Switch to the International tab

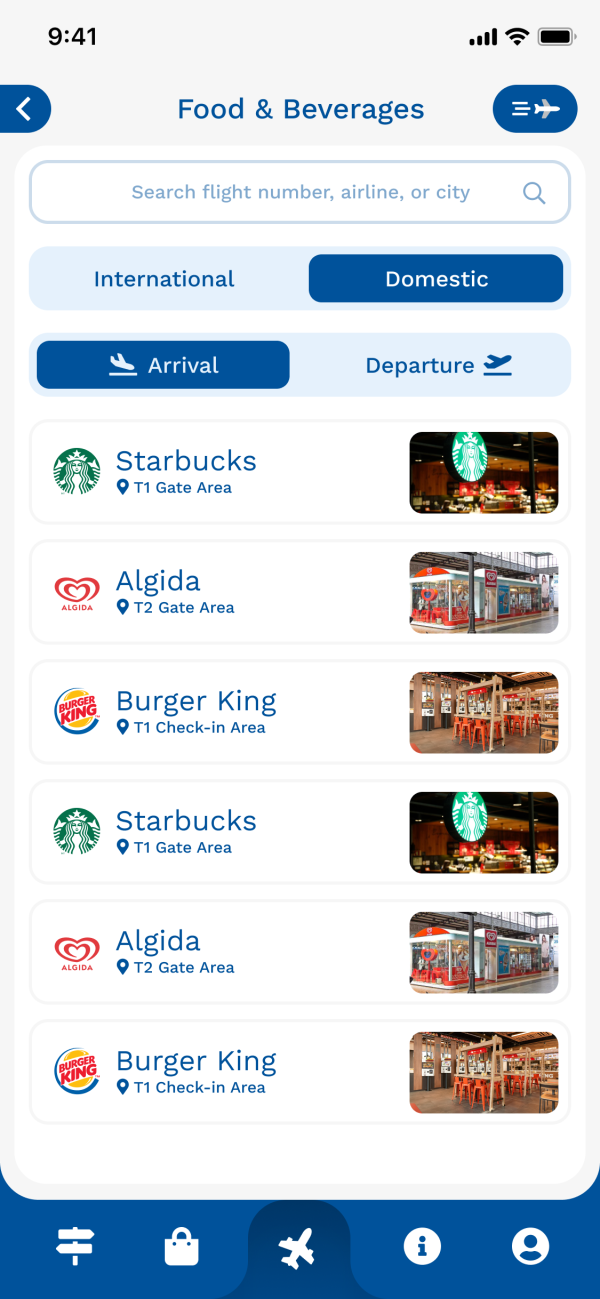(164, 279)
